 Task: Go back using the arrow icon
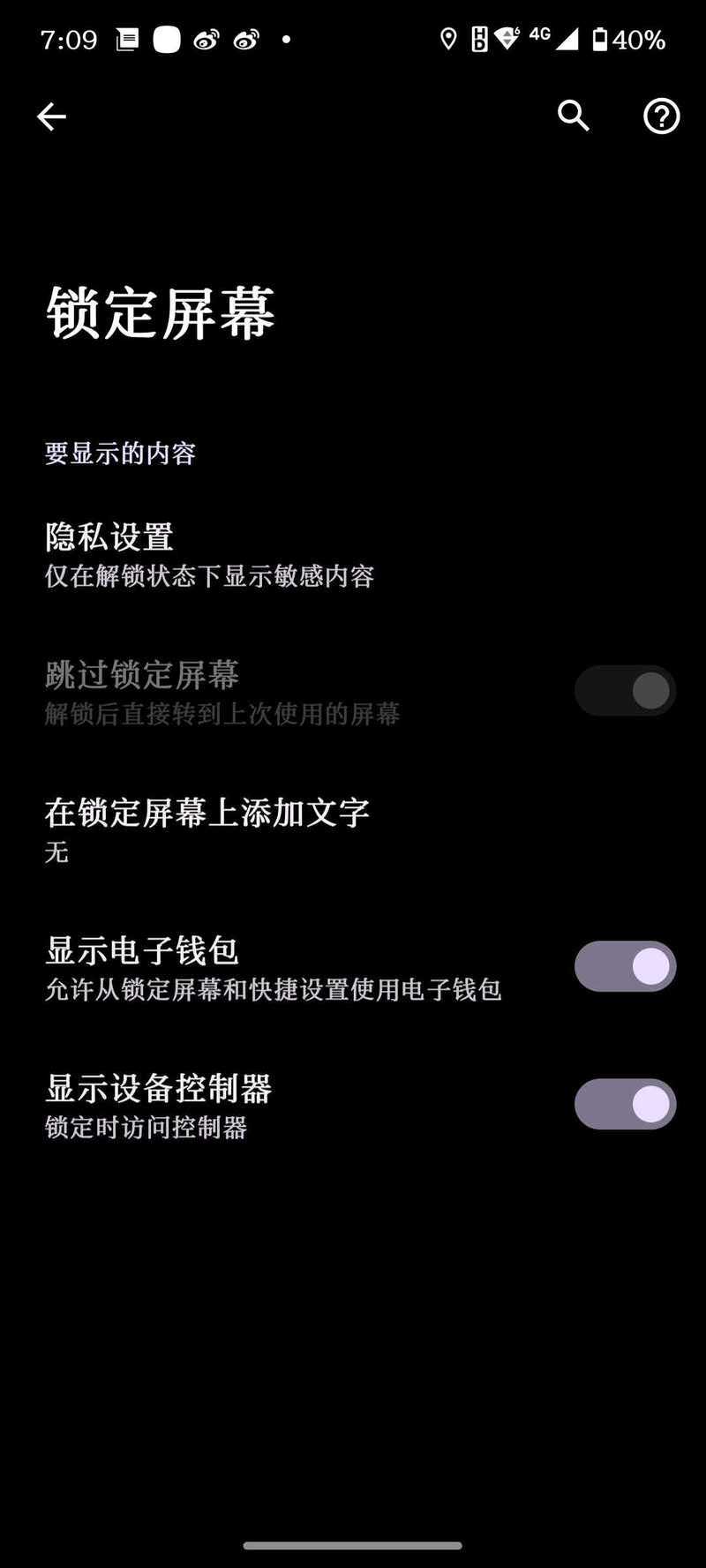51,116
